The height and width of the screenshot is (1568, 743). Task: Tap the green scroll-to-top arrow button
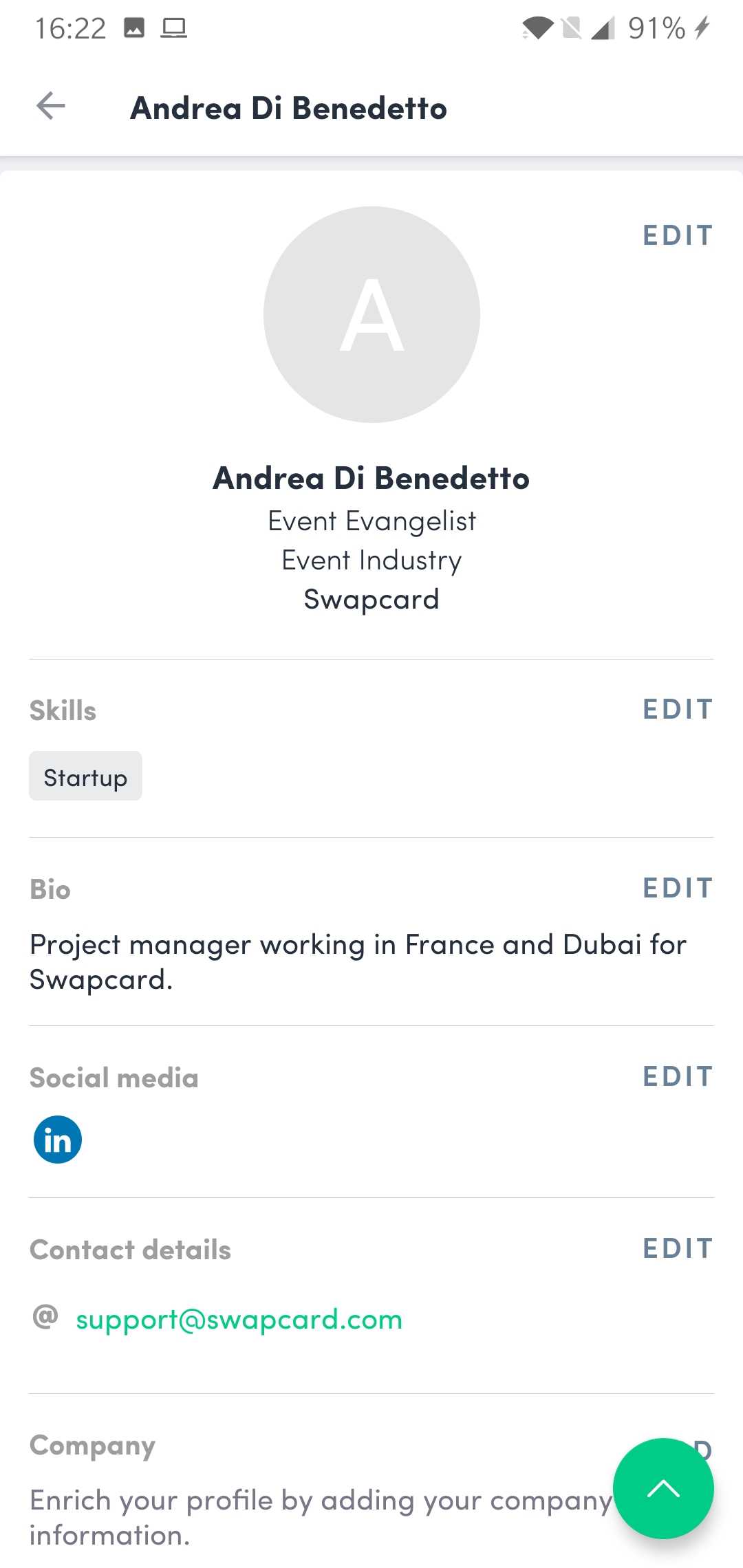tap(663, 1488)
